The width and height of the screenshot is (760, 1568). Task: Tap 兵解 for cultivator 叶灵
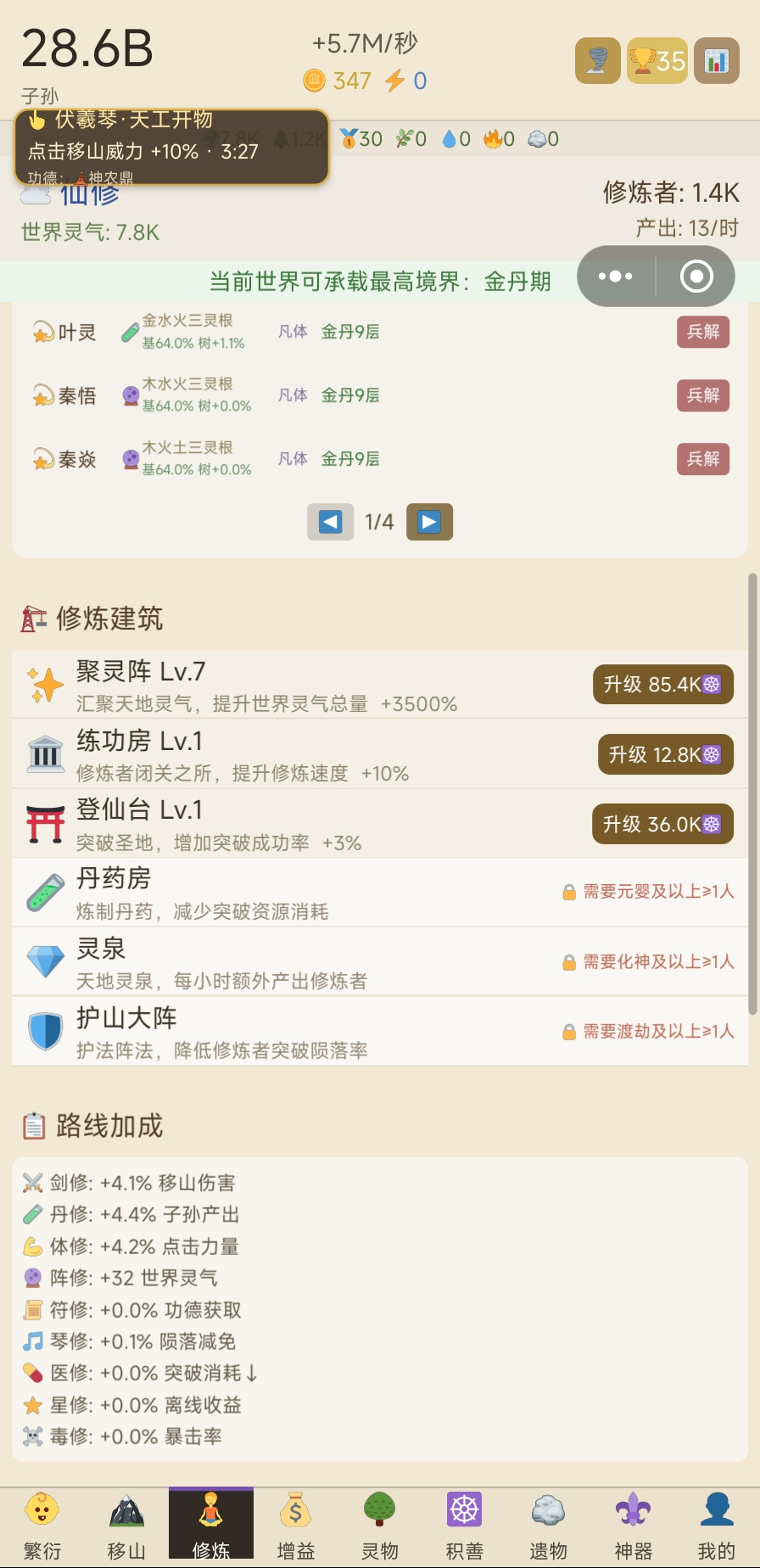click(703, 332)
